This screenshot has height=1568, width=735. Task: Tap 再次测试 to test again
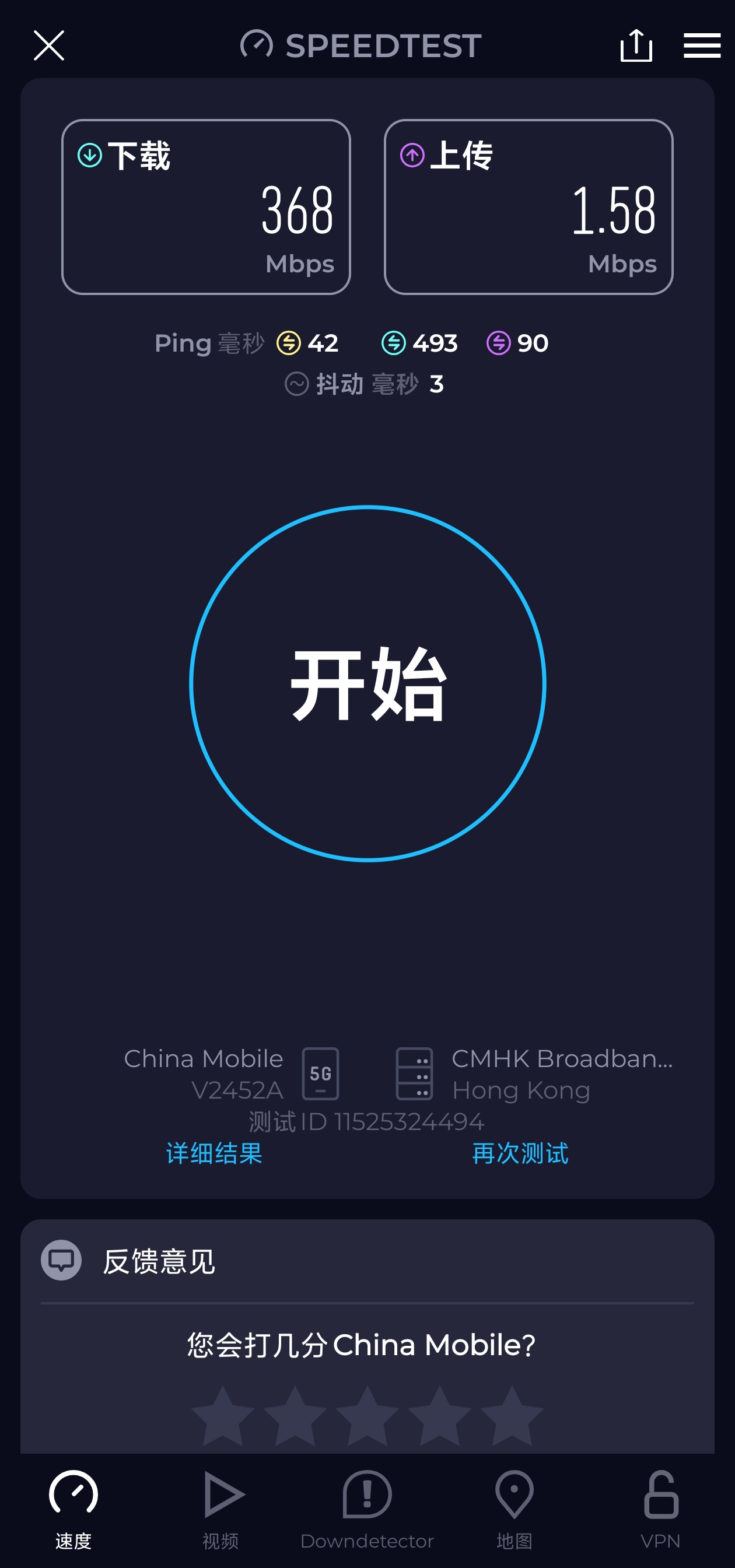[x=520, y=1153]
